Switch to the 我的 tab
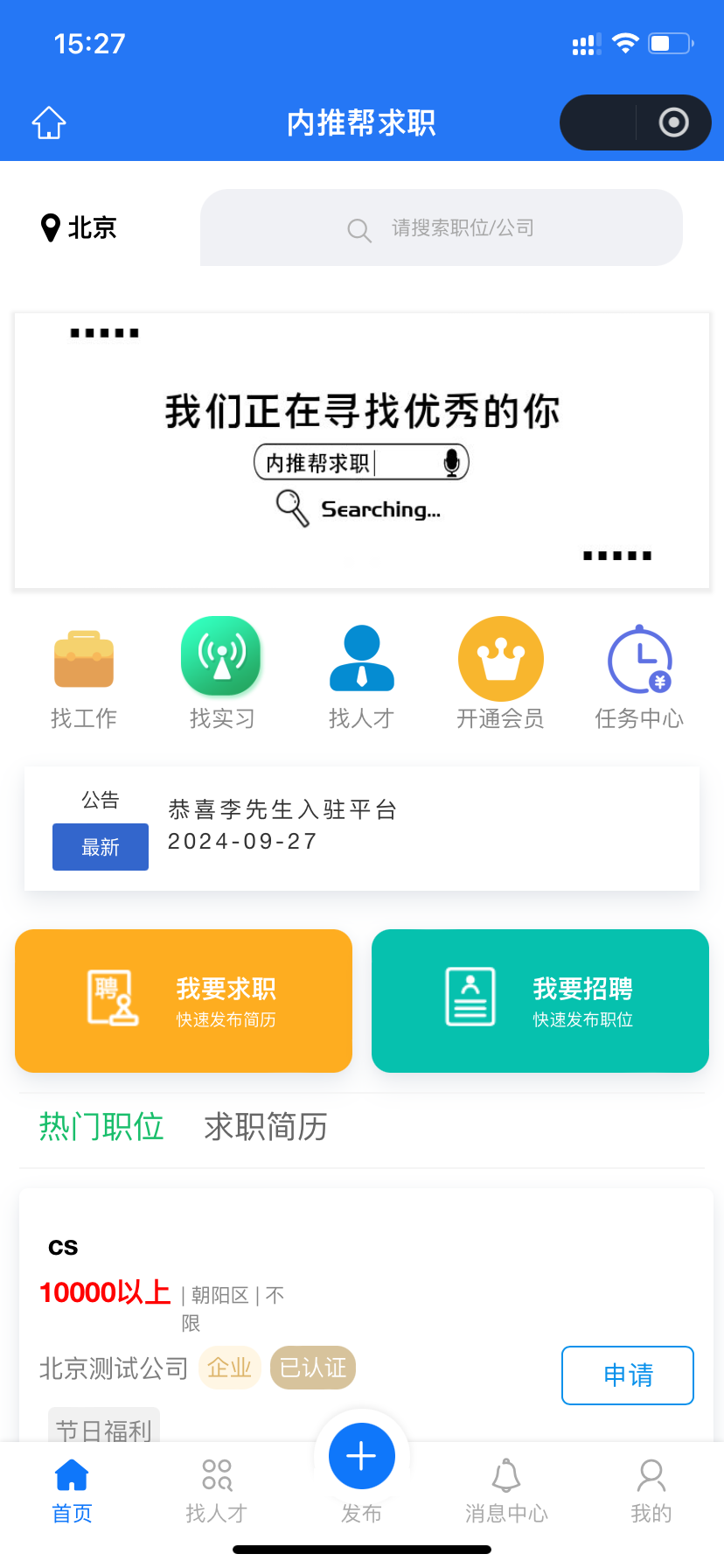The height and width of the screenshot is (1568, 724). point(651,1490)
